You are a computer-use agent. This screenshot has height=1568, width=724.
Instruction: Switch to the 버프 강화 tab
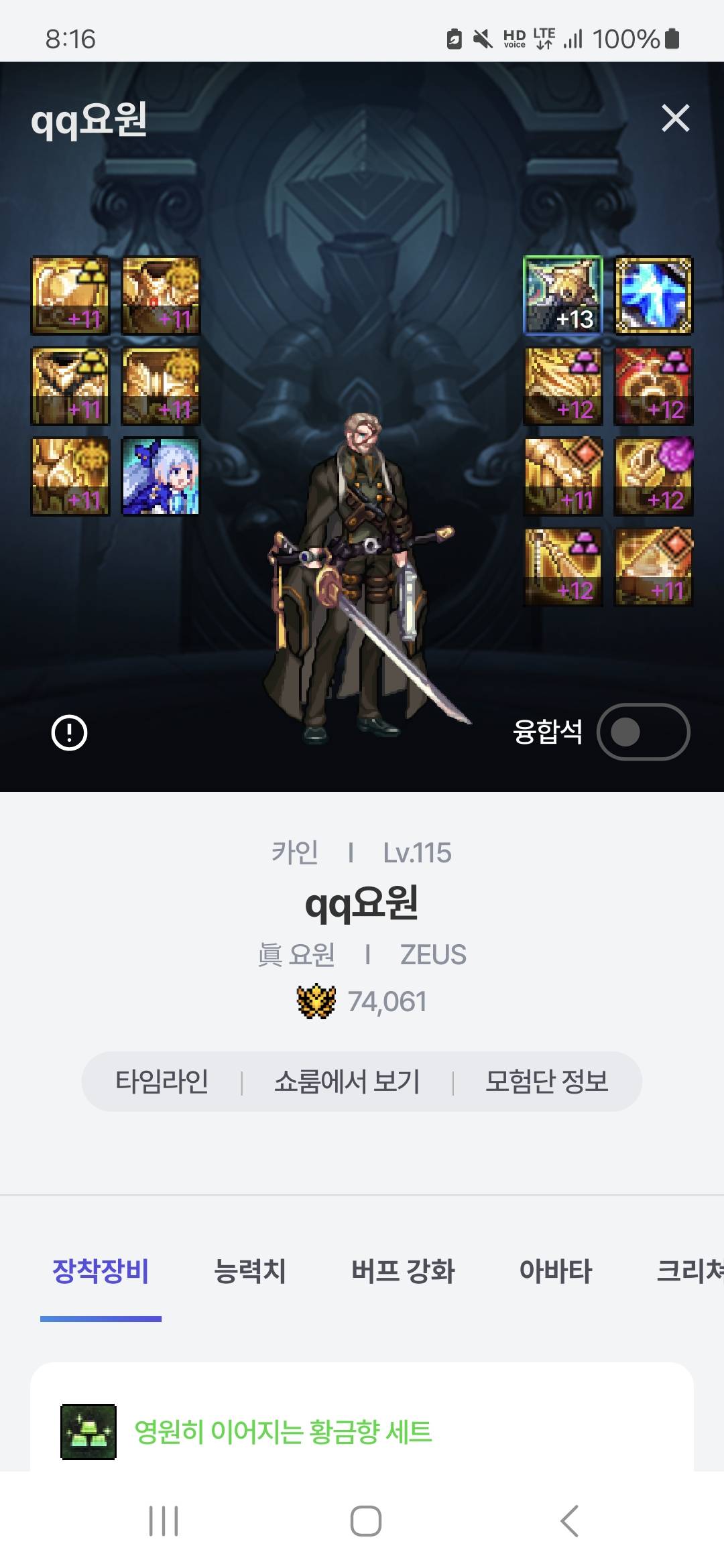[403, 1271]
